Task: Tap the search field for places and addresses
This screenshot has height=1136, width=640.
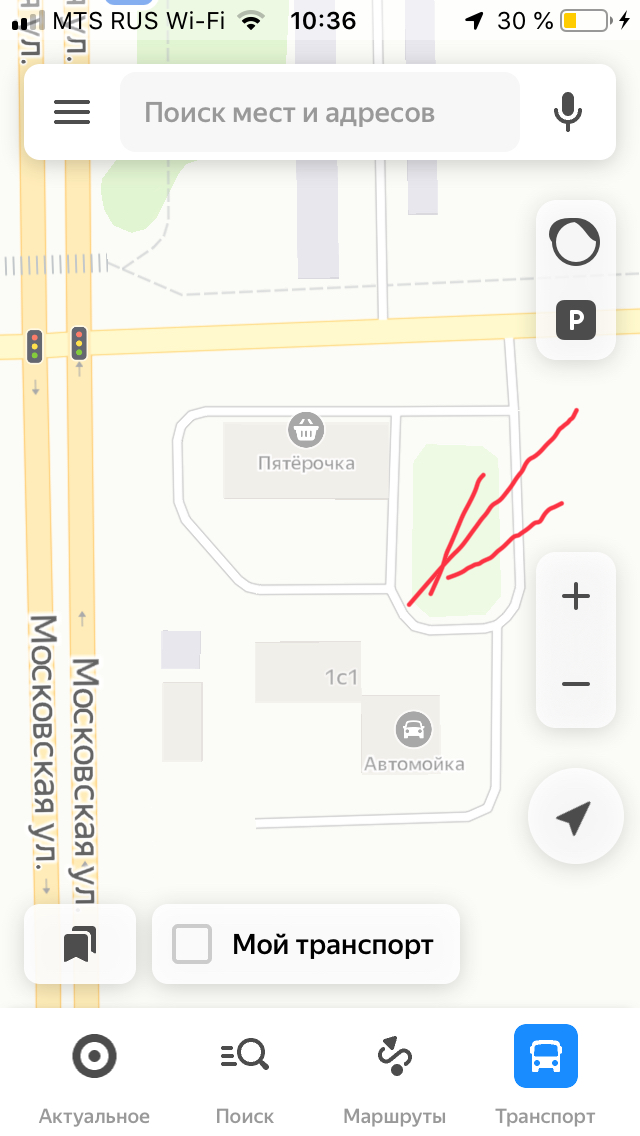Action: 320,112
